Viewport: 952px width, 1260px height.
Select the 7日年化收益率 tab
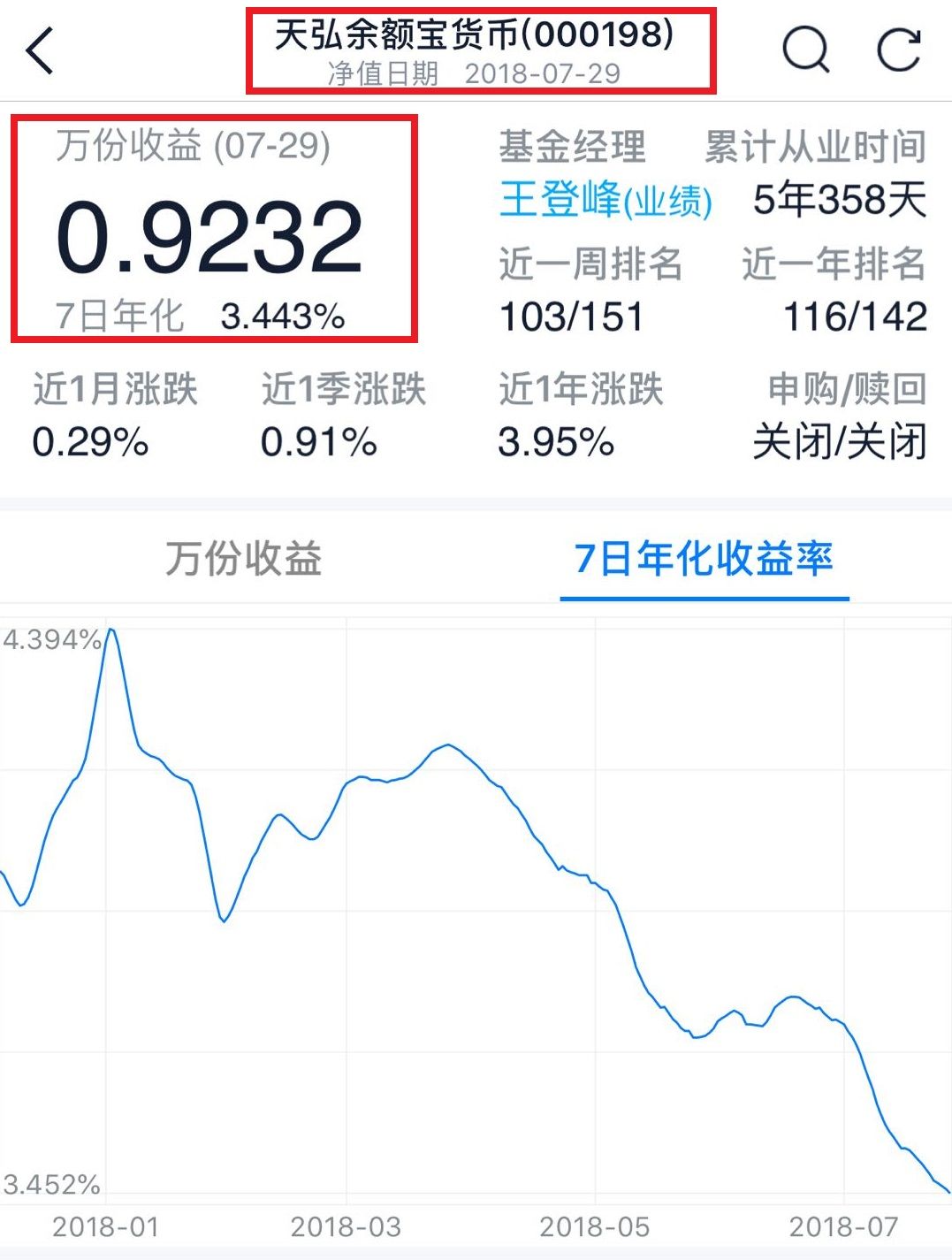coord(704,559)
